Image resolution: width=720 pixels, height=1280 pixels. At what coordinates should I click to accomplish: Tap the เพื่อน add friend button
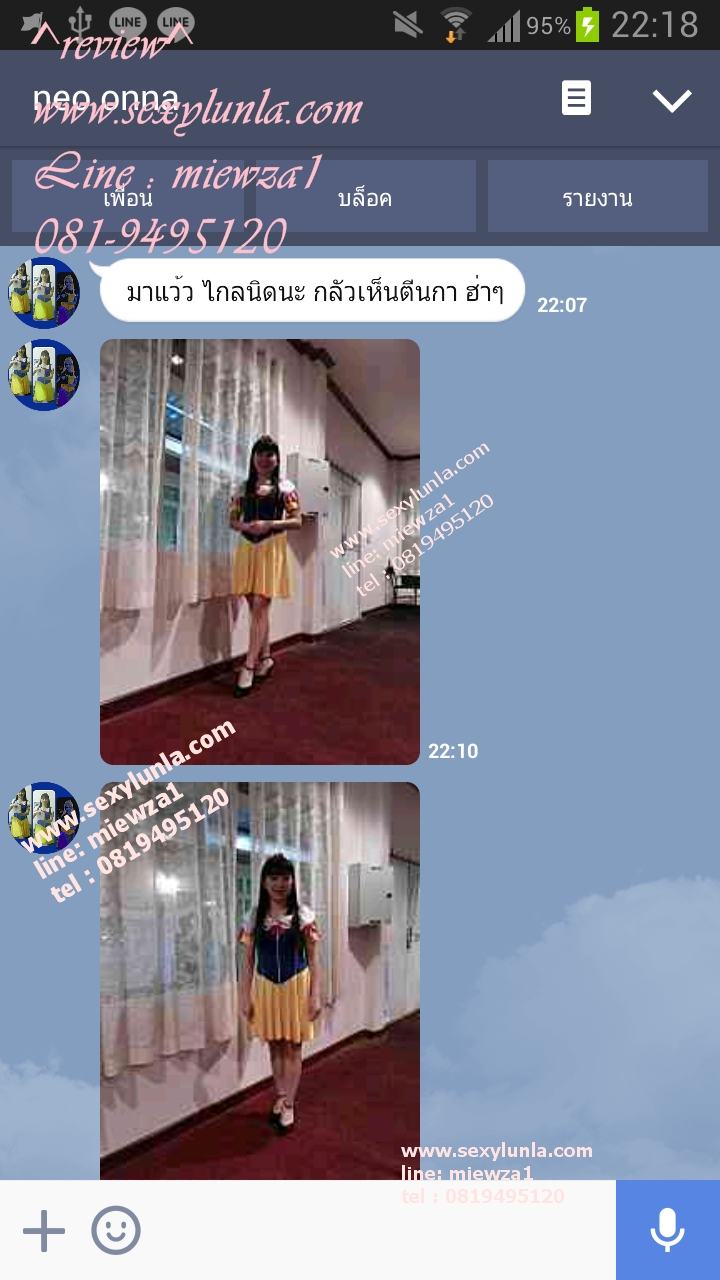click(128, 197)
